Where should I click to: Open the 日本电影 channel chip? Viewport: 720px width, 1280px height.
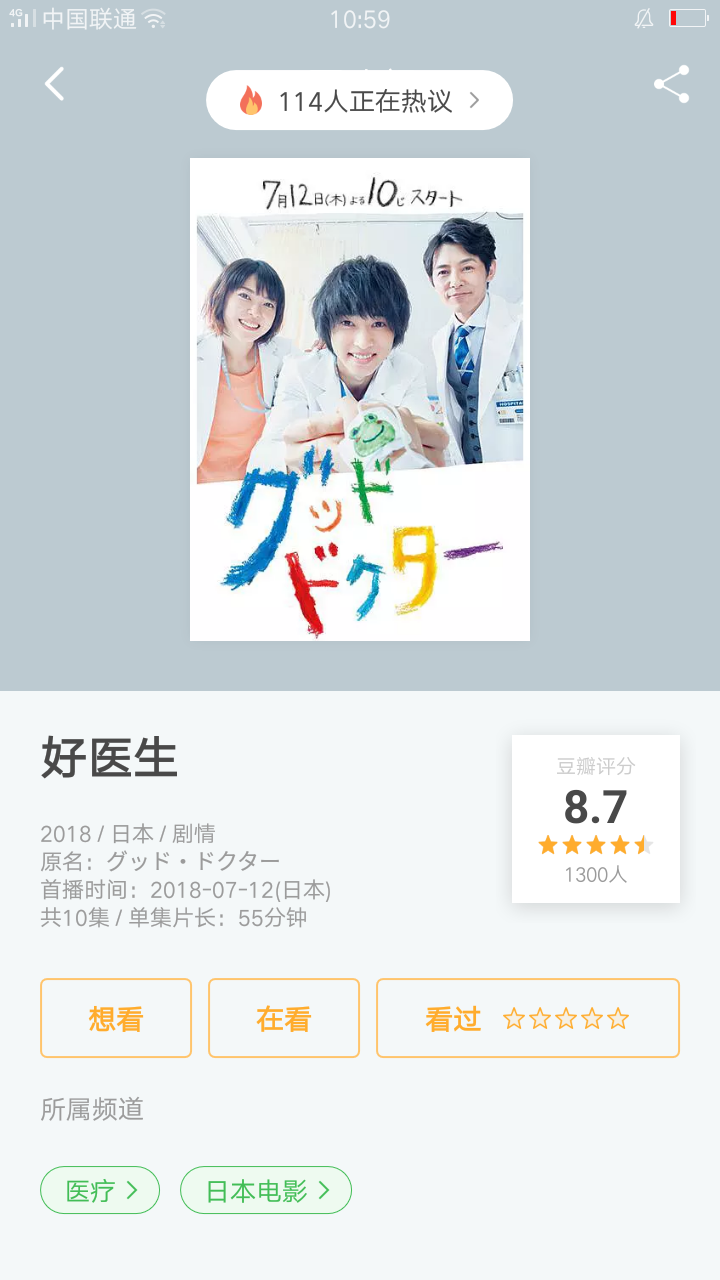tap(266, 1190)
